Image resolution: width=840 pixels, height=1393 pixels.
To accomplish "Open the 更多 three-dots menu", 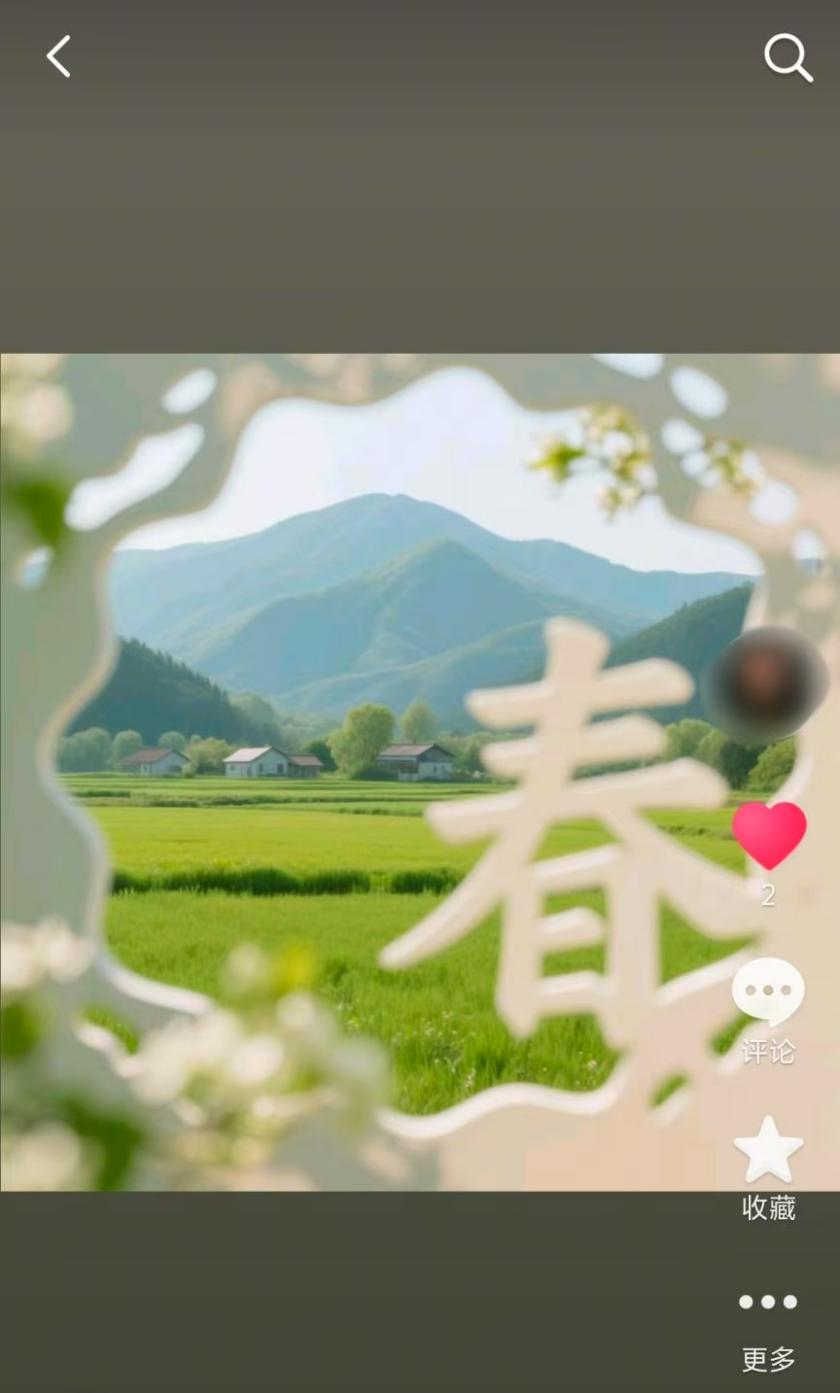I will point(768,1302).
